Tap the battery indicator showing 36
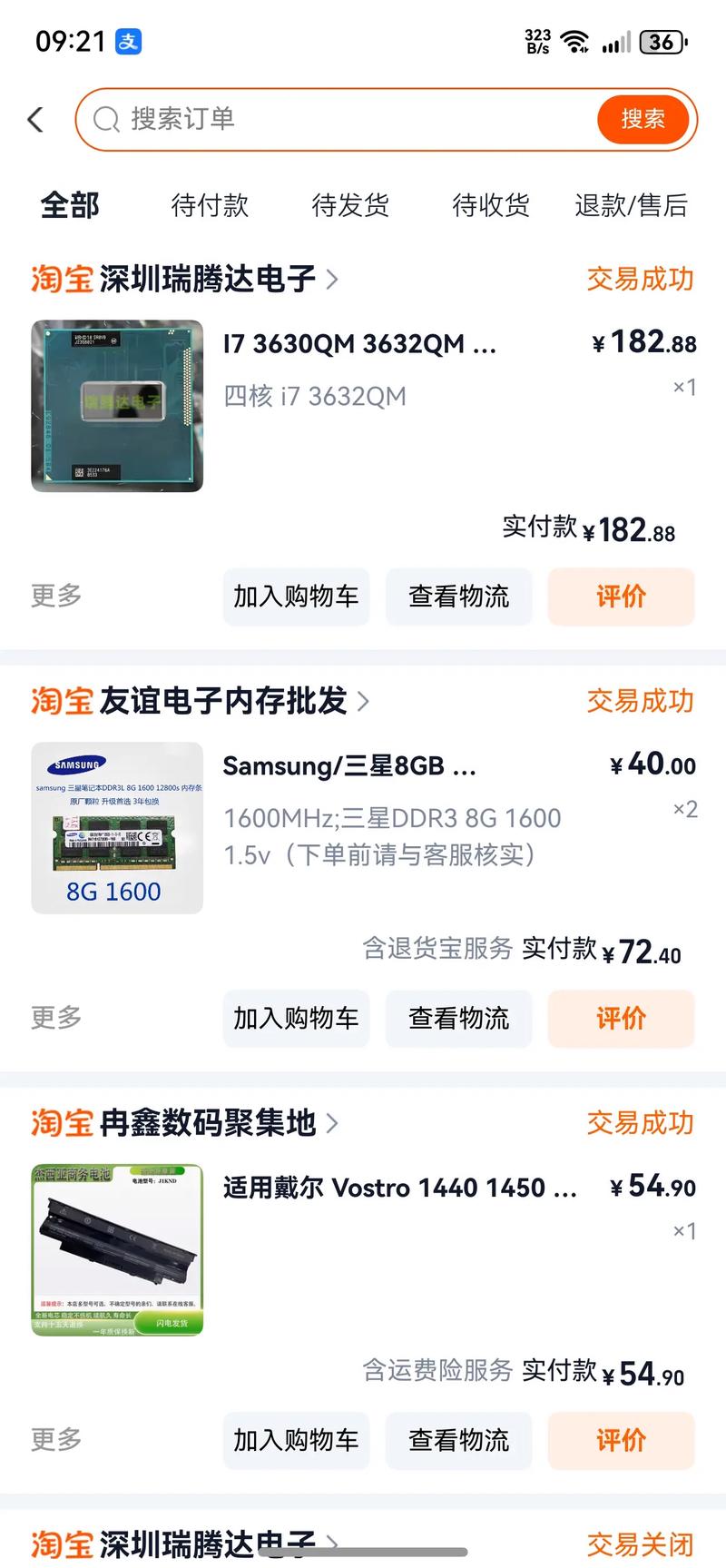Image resolution: width=726 pixels, height=1568 pixels. coord(662,42)
